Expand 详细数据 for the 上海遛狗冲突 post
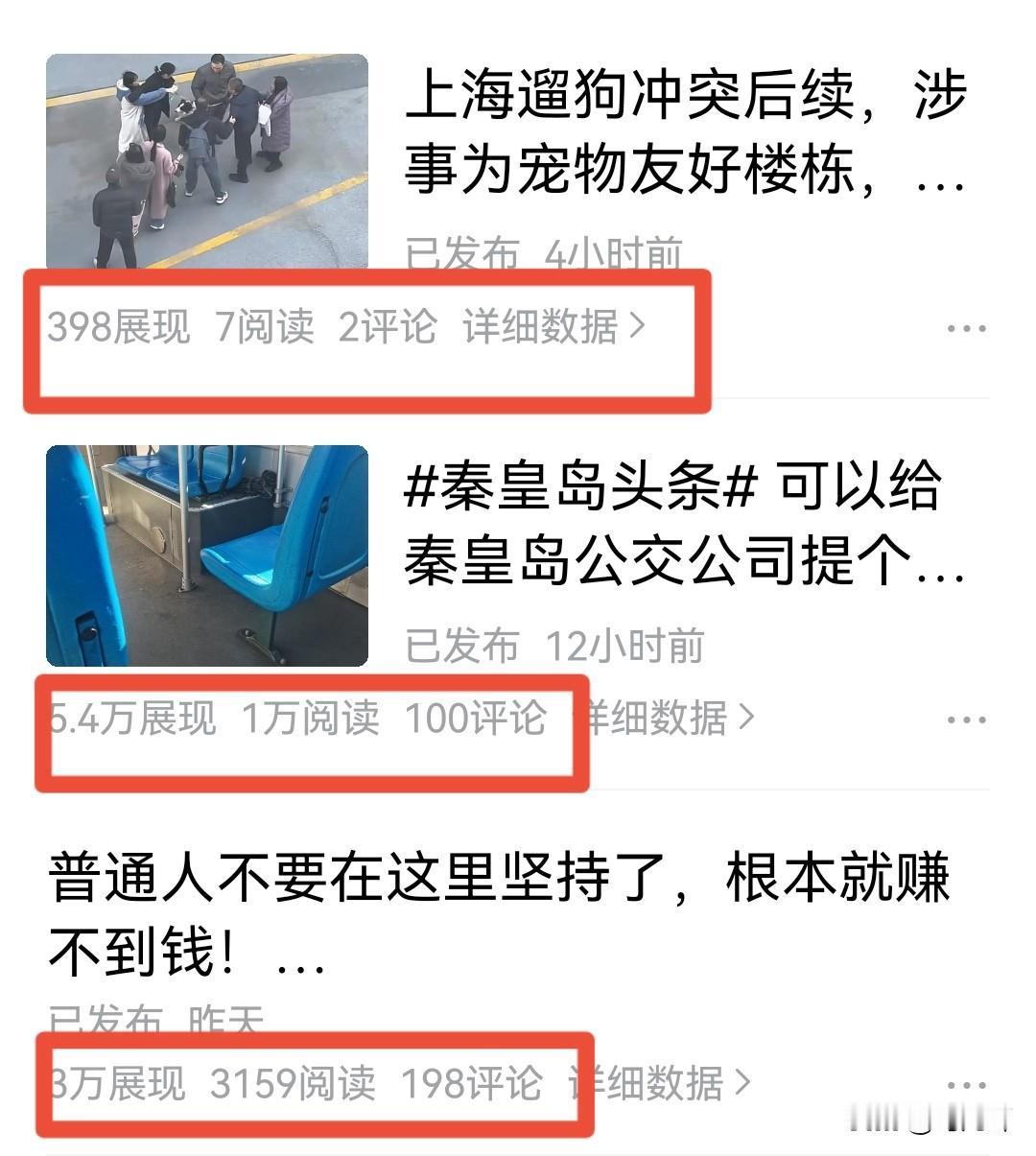1036x1156 pixels. click(542, 326)
